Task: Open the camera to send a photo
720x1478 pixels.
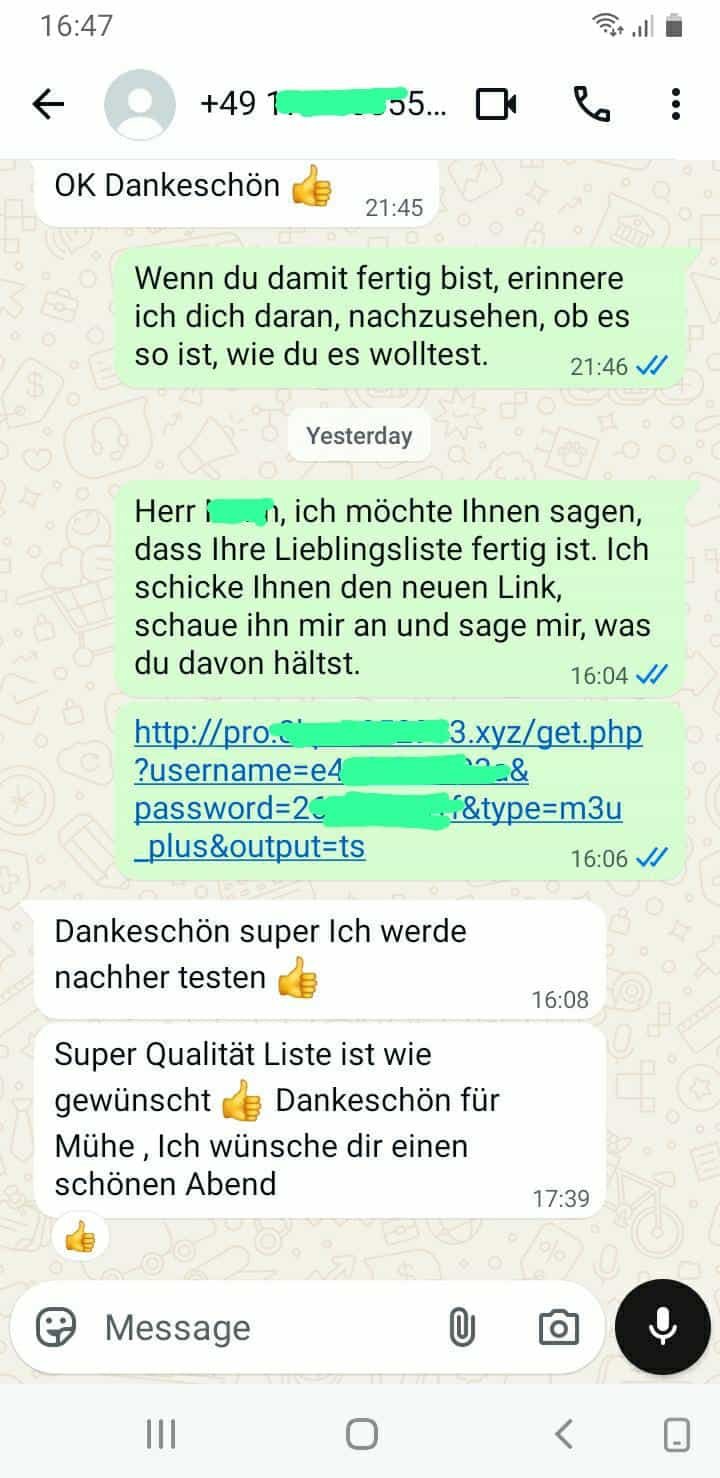Action: click(x=558, y=1327)
